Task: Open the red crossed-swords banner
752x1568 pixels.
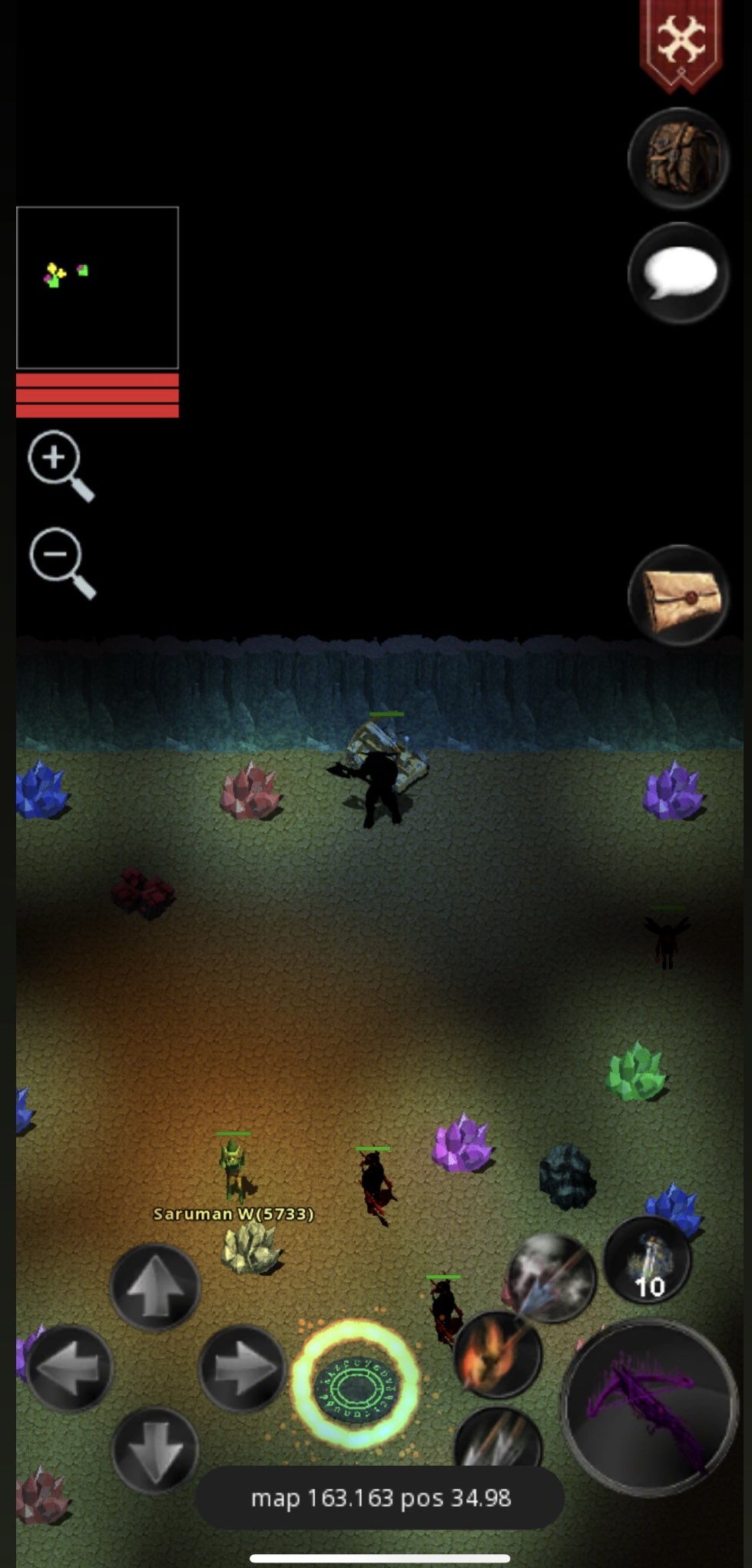Action: [x=681, y=42]
